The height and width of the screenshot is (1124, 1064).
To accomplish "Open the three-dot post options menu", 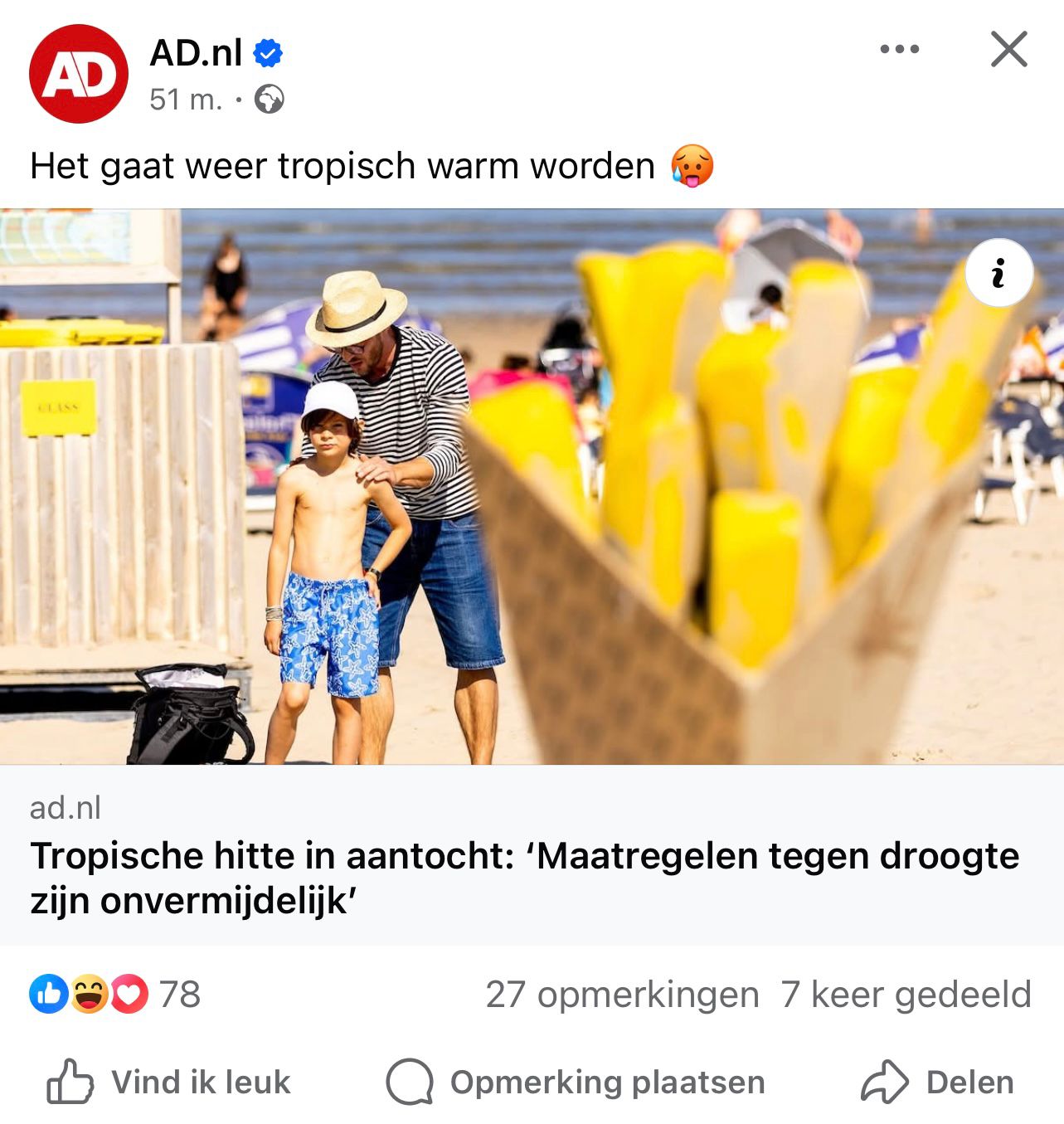I will coord(899,50).
